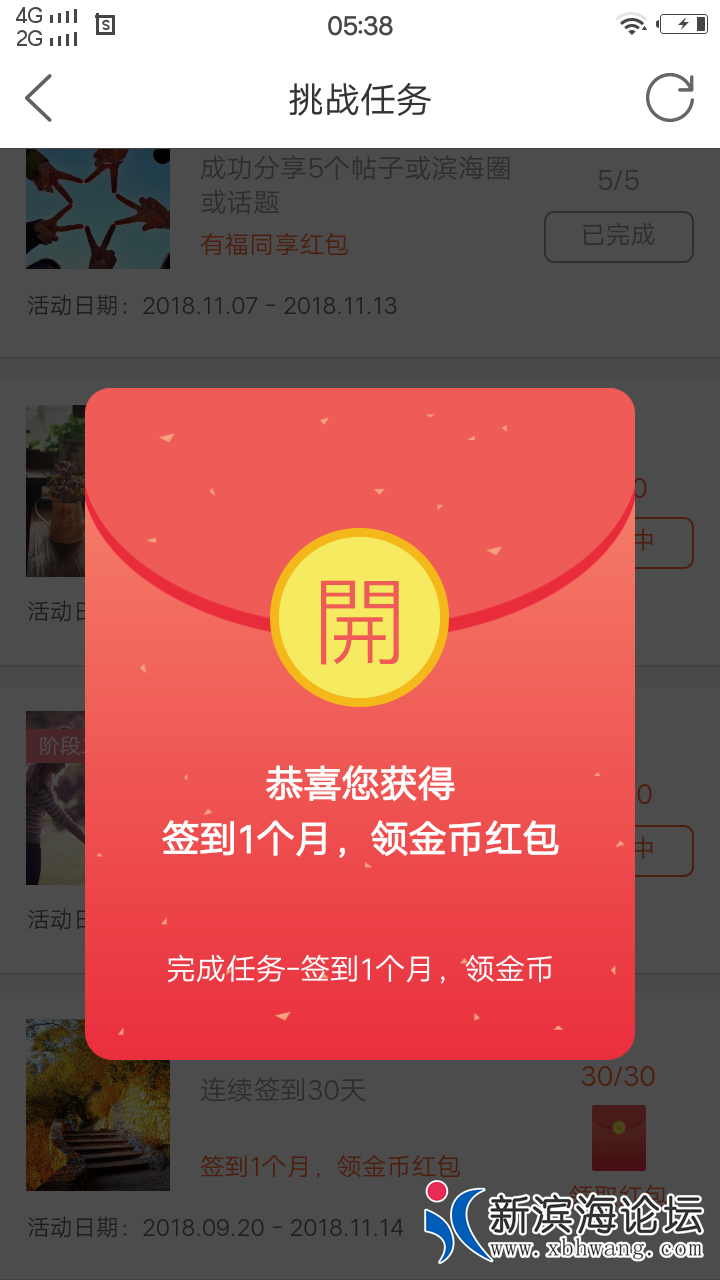Tap the 已完成 button for the sharing task
The width and height of the screenshot is (720, 1280).
pos(618,236)
